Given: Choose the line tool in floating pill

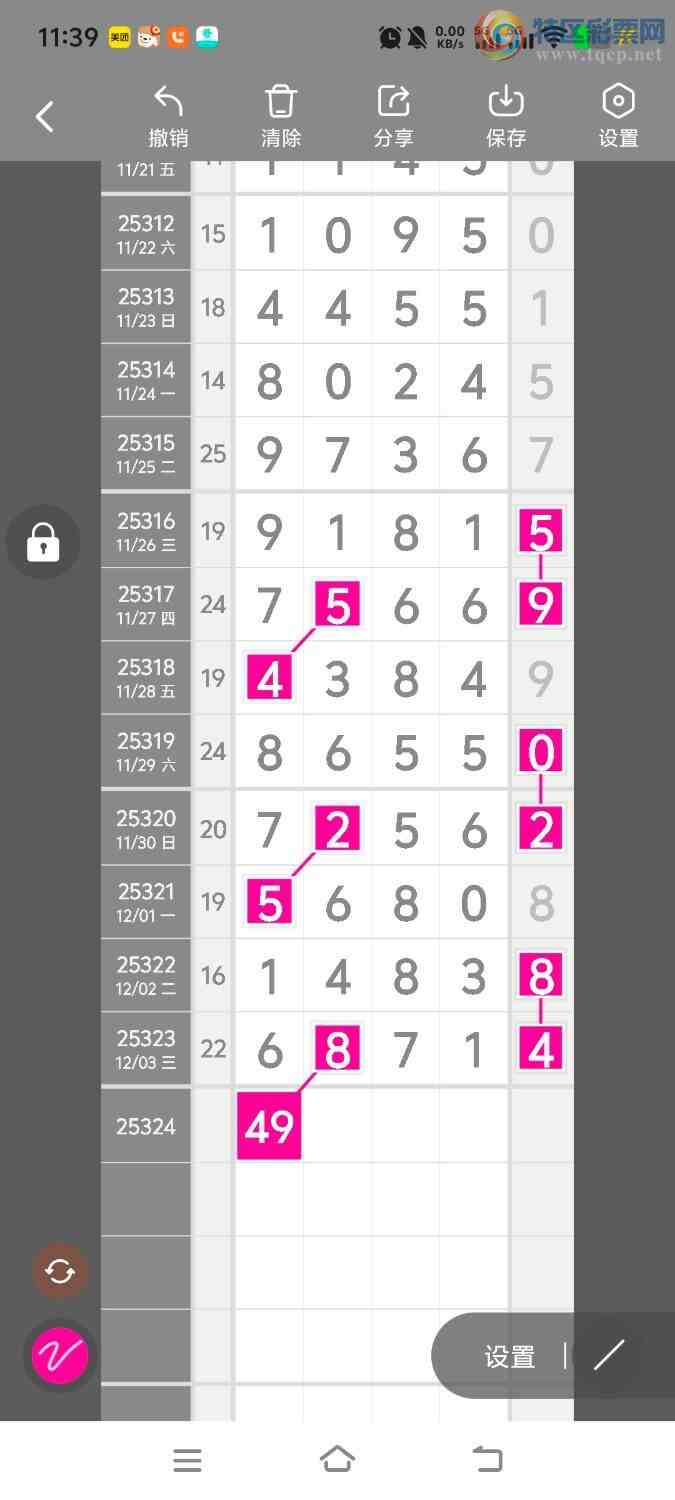Looking at the screenshot, I should coord(608,1355).
